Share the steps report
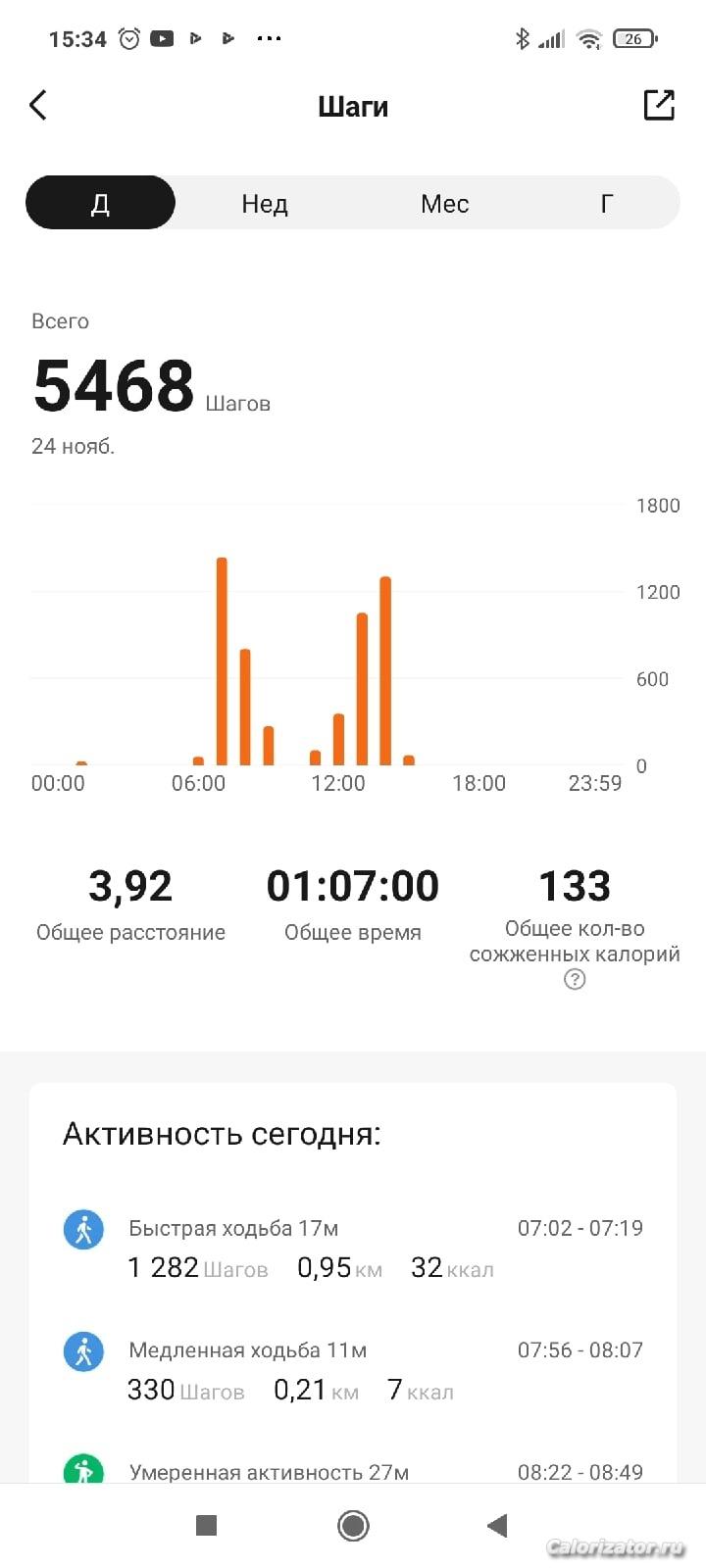The height and width of the screenshot is (1568, 706). point(659,105)
